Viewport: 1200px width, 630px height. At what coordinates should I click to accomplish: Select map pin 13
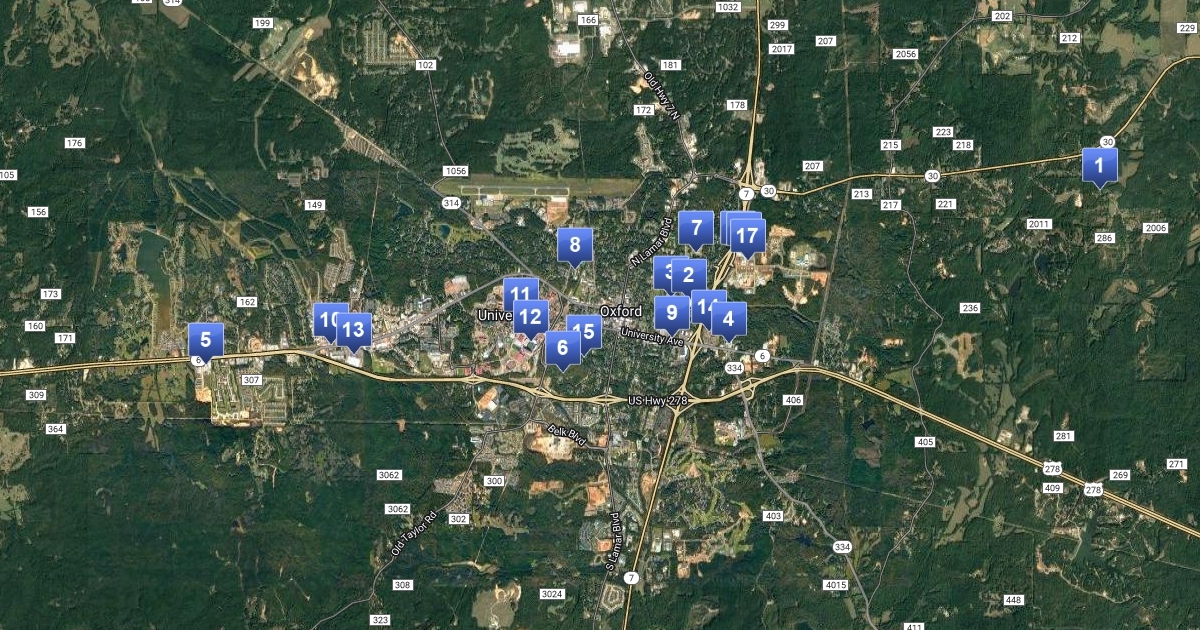353,329
